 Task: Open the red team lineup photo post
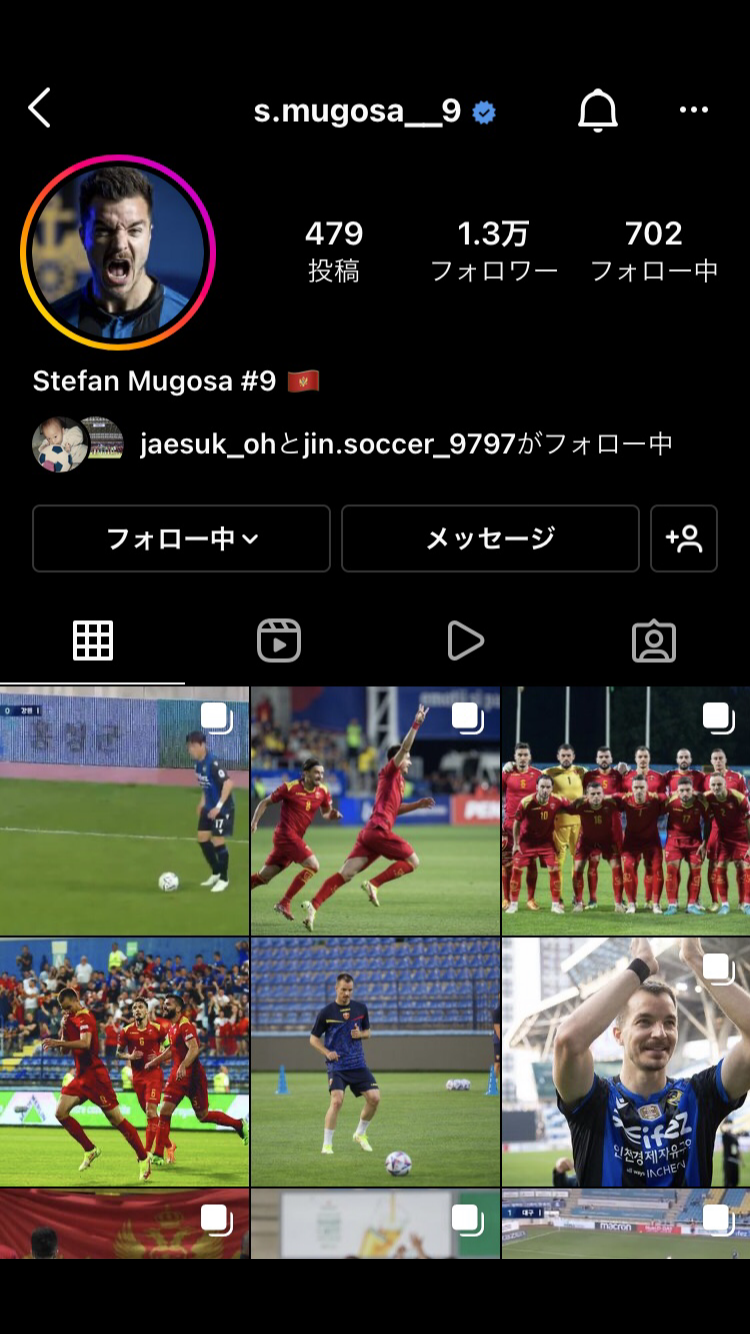coord(626,810)
